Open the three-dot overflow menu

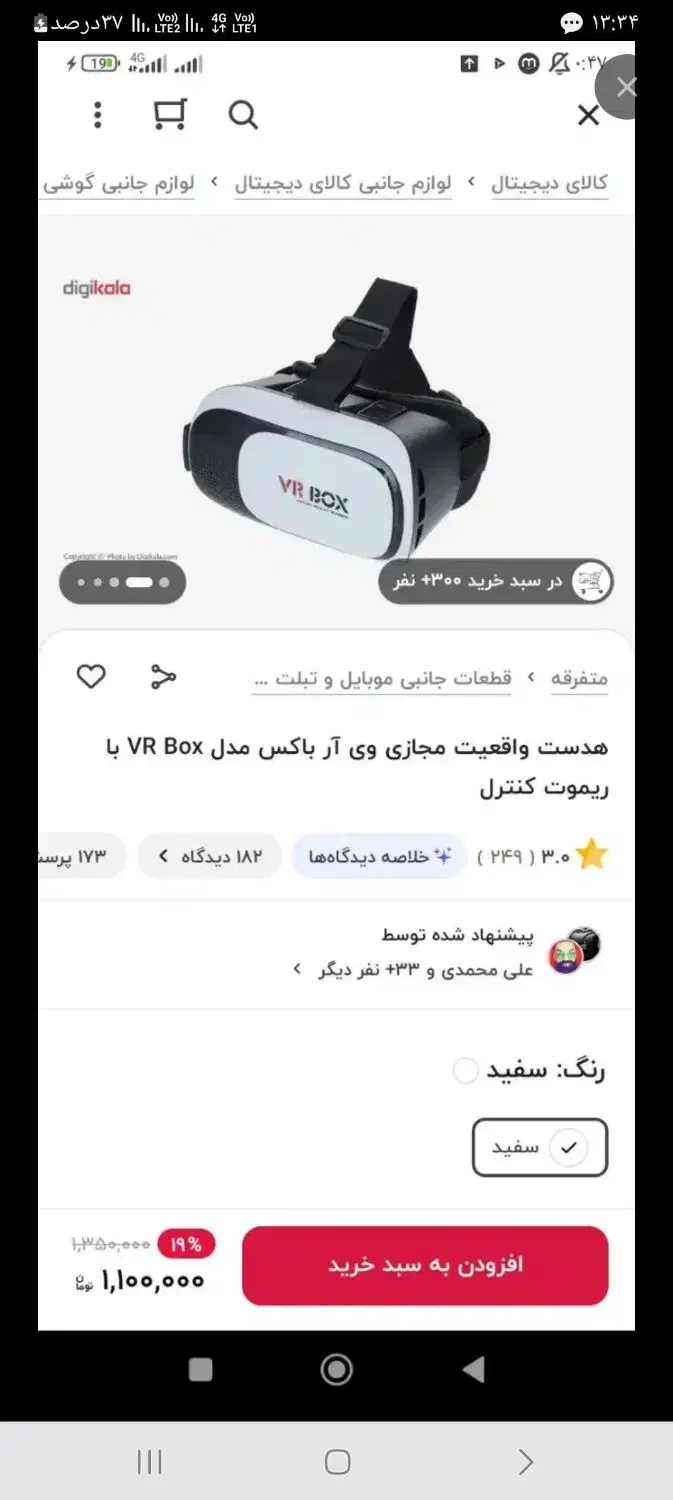tap(97, 115)
